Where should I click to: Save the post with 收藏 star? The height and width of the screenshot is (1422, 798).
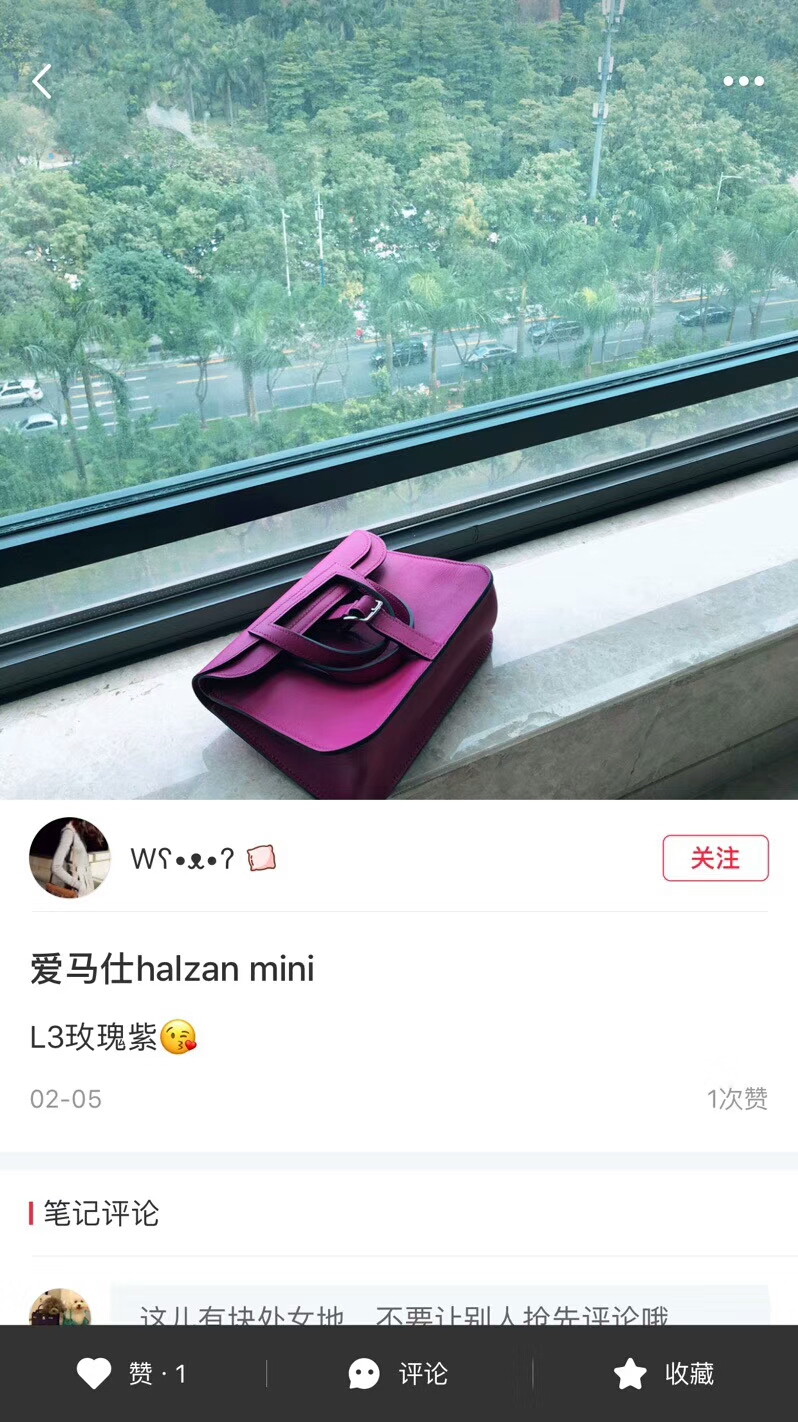pos(664,1374)
